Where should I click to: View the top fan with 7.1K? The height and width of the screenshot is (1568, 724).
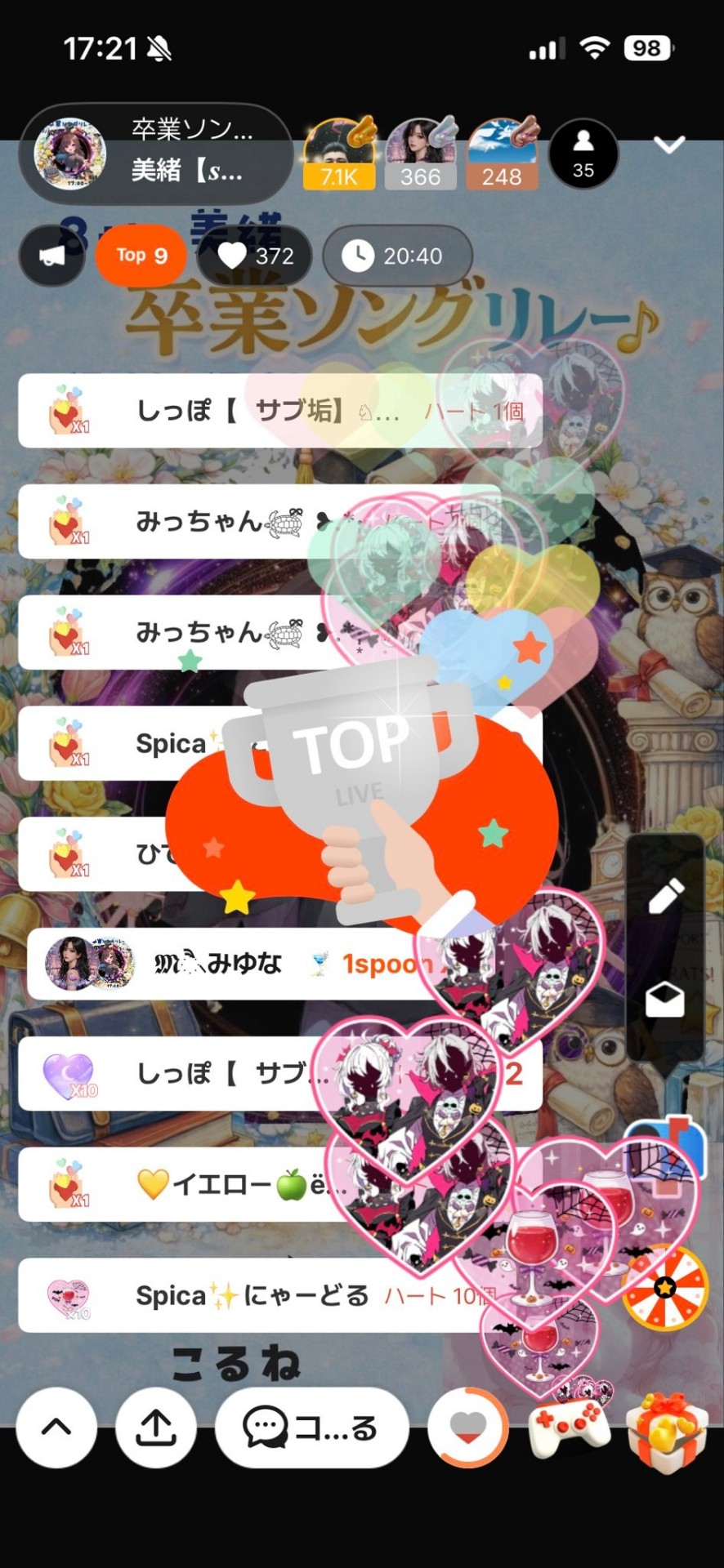coord(339,154)
